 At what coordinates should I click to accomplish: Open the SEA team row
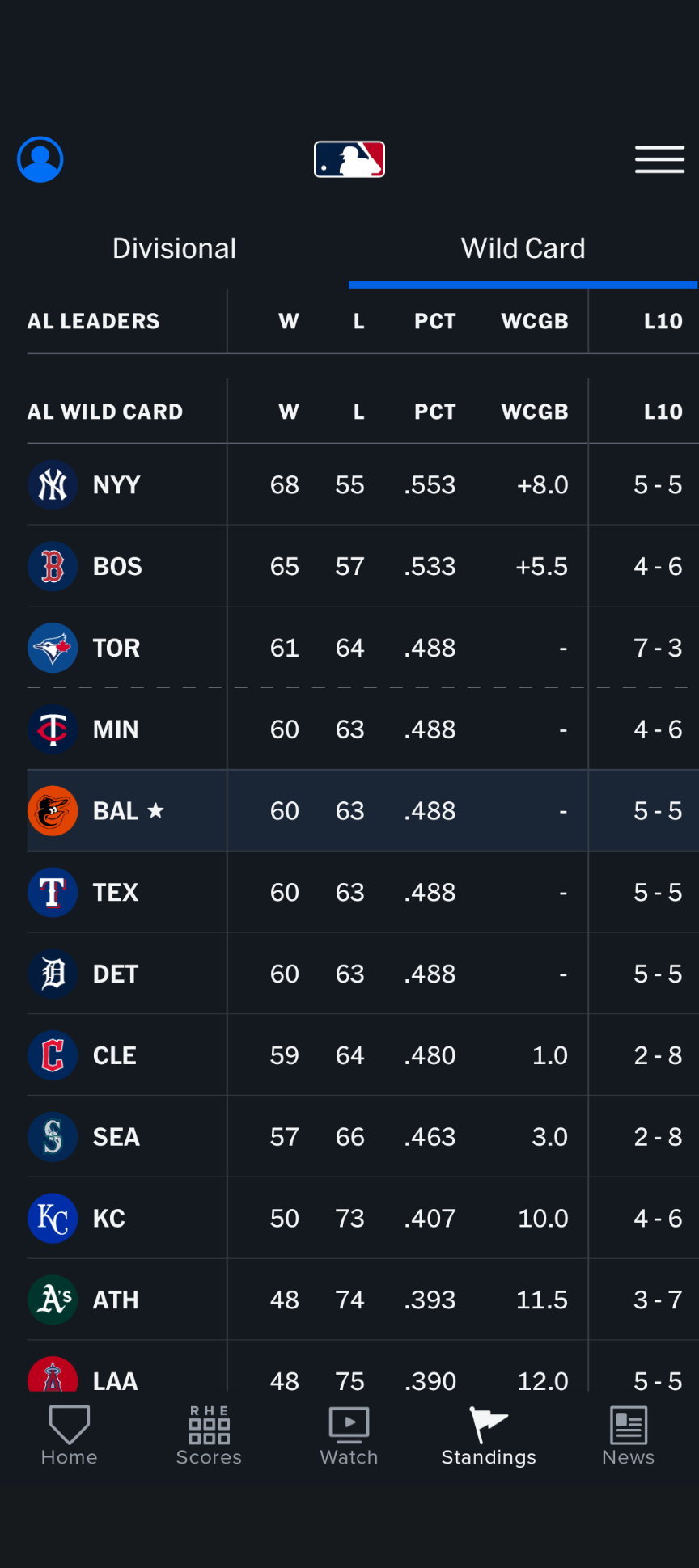[x=363, y=1137]
